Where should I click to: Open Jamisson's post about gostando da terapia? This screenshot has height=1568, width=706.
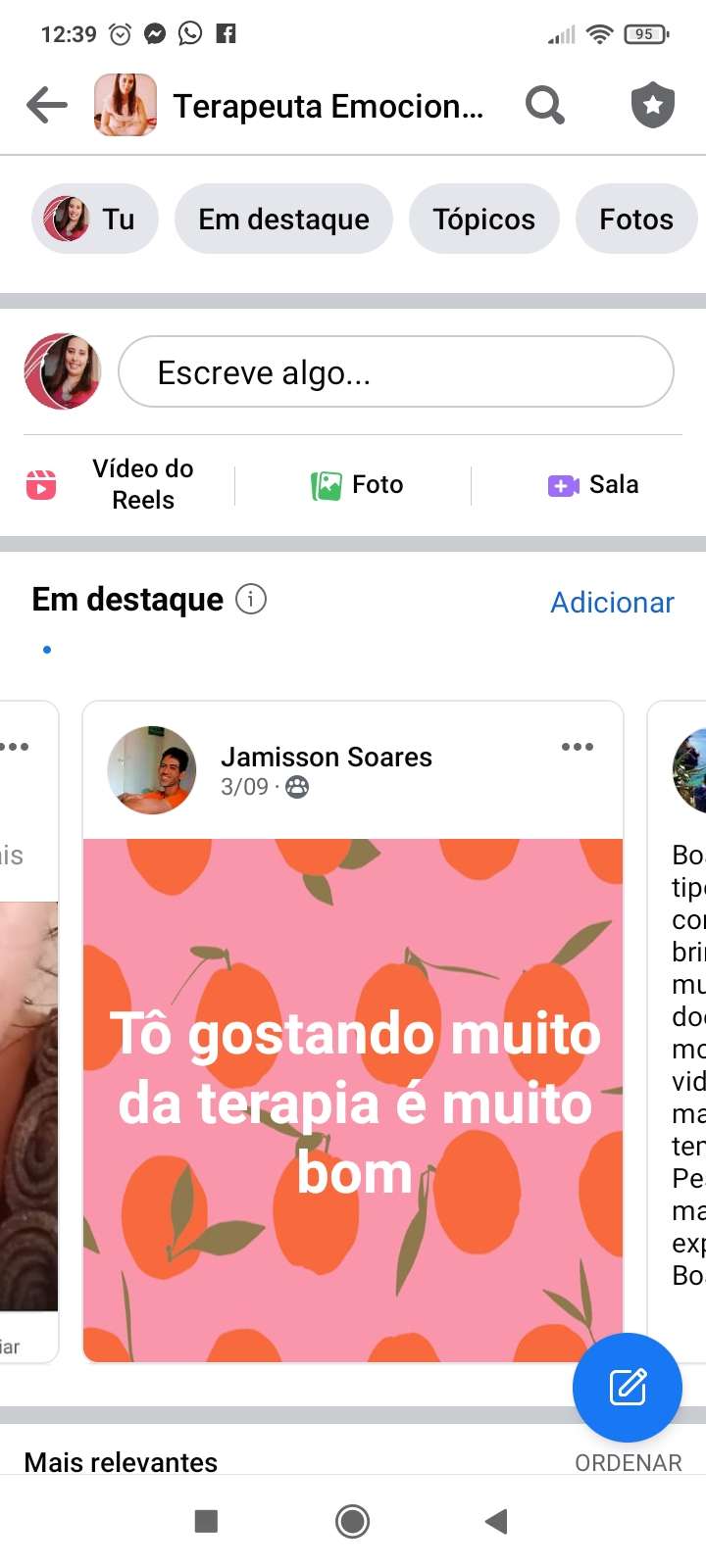353,1100
